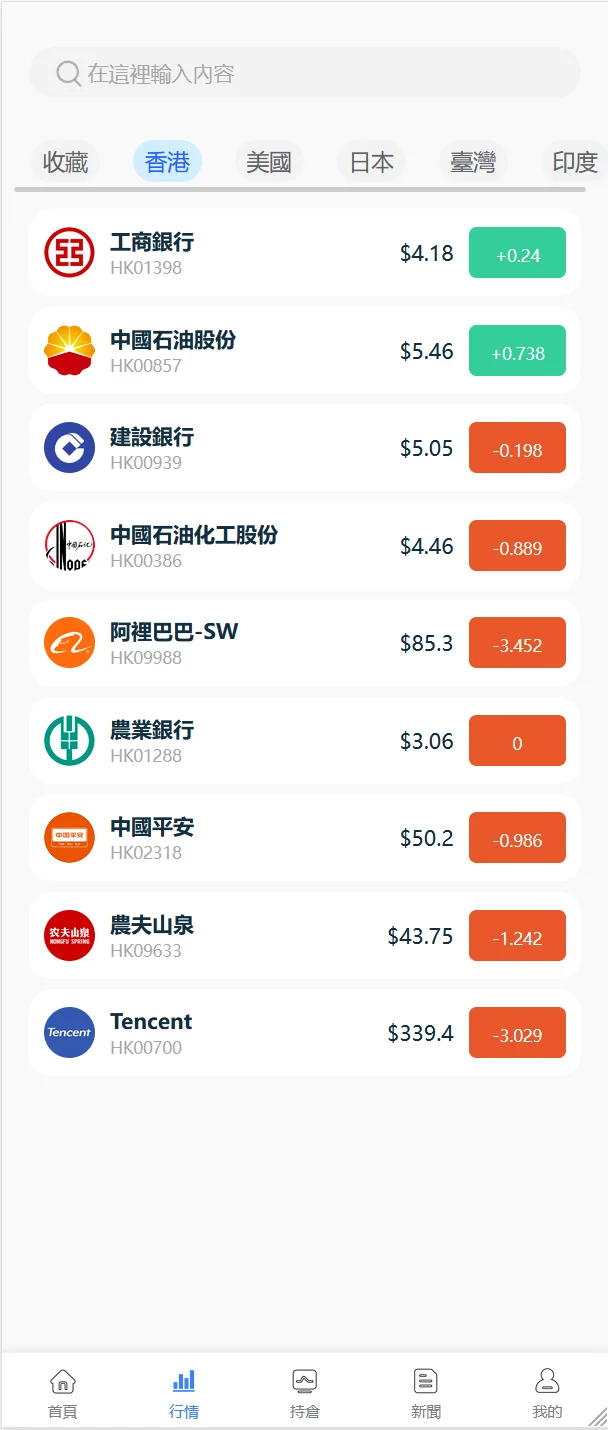Select the 美國 market tab
Image resolution: width=608 pixels, height=1430 pixels.
[269, 162]
